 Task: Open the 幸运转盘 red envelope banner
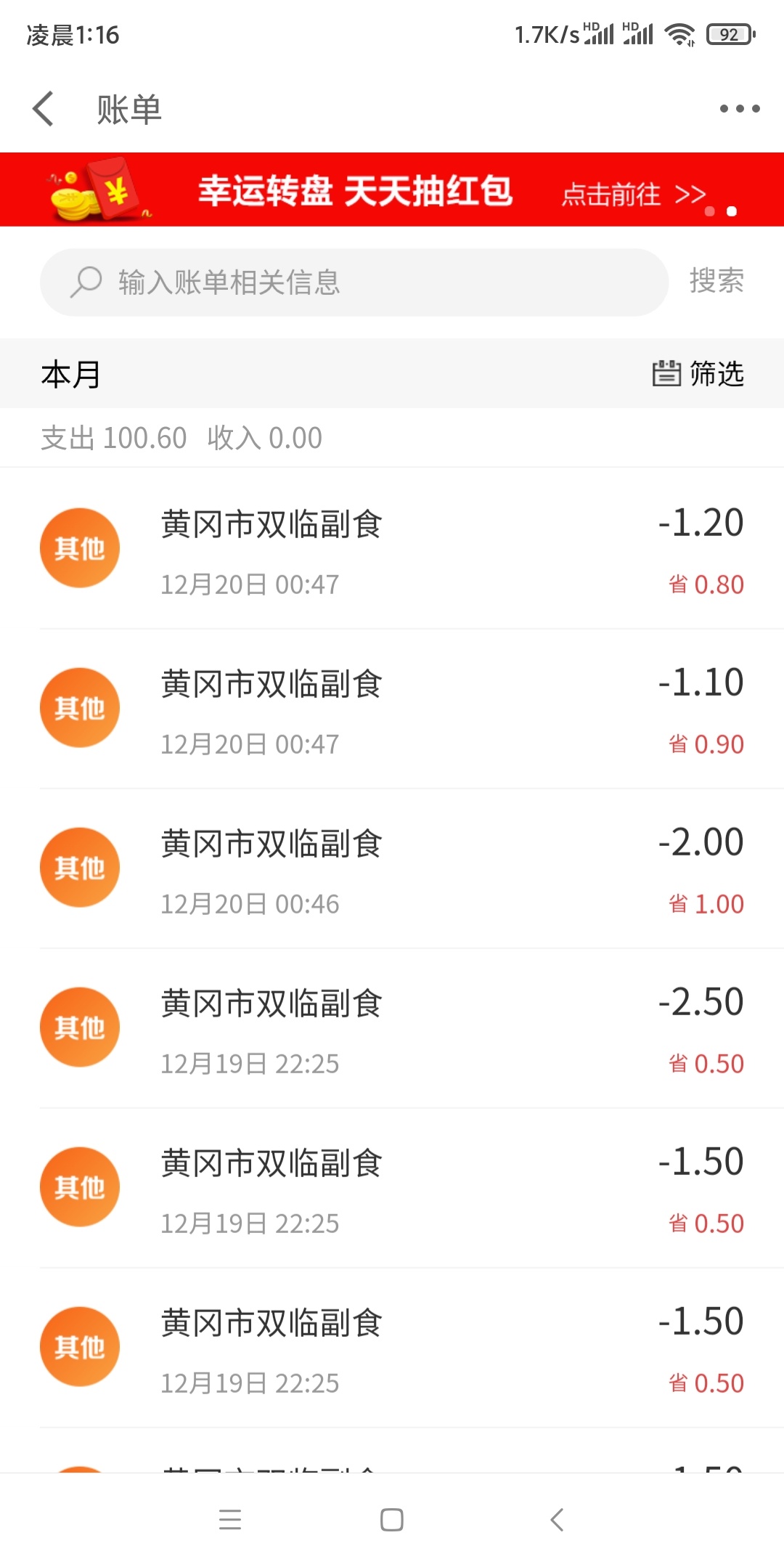pyautogui.click(x=392, y=190)
